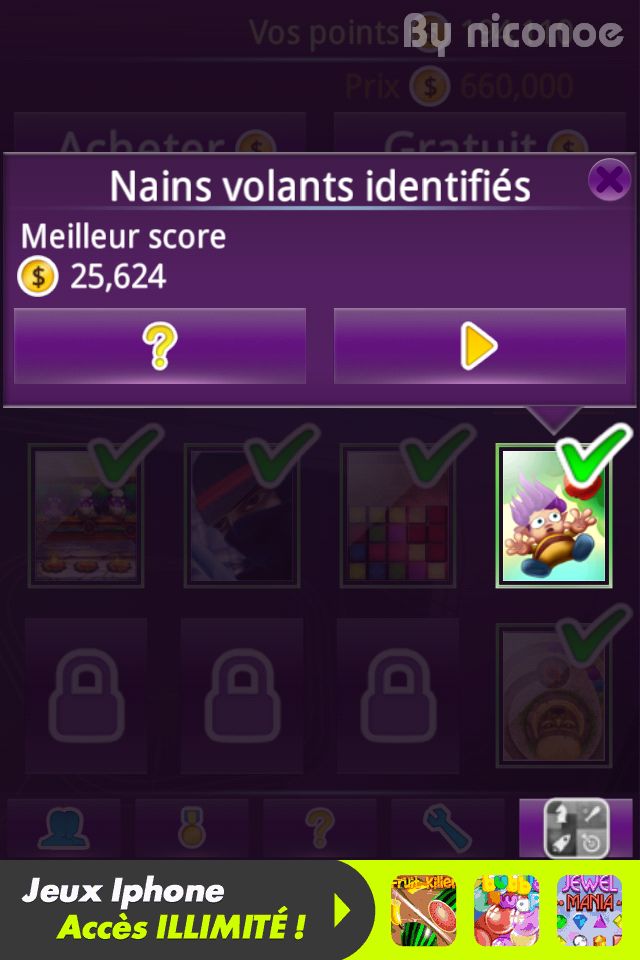This screenshot has width=640, height=960.
Task: Open help with the yellow question mark button
Action: point(160,347)
